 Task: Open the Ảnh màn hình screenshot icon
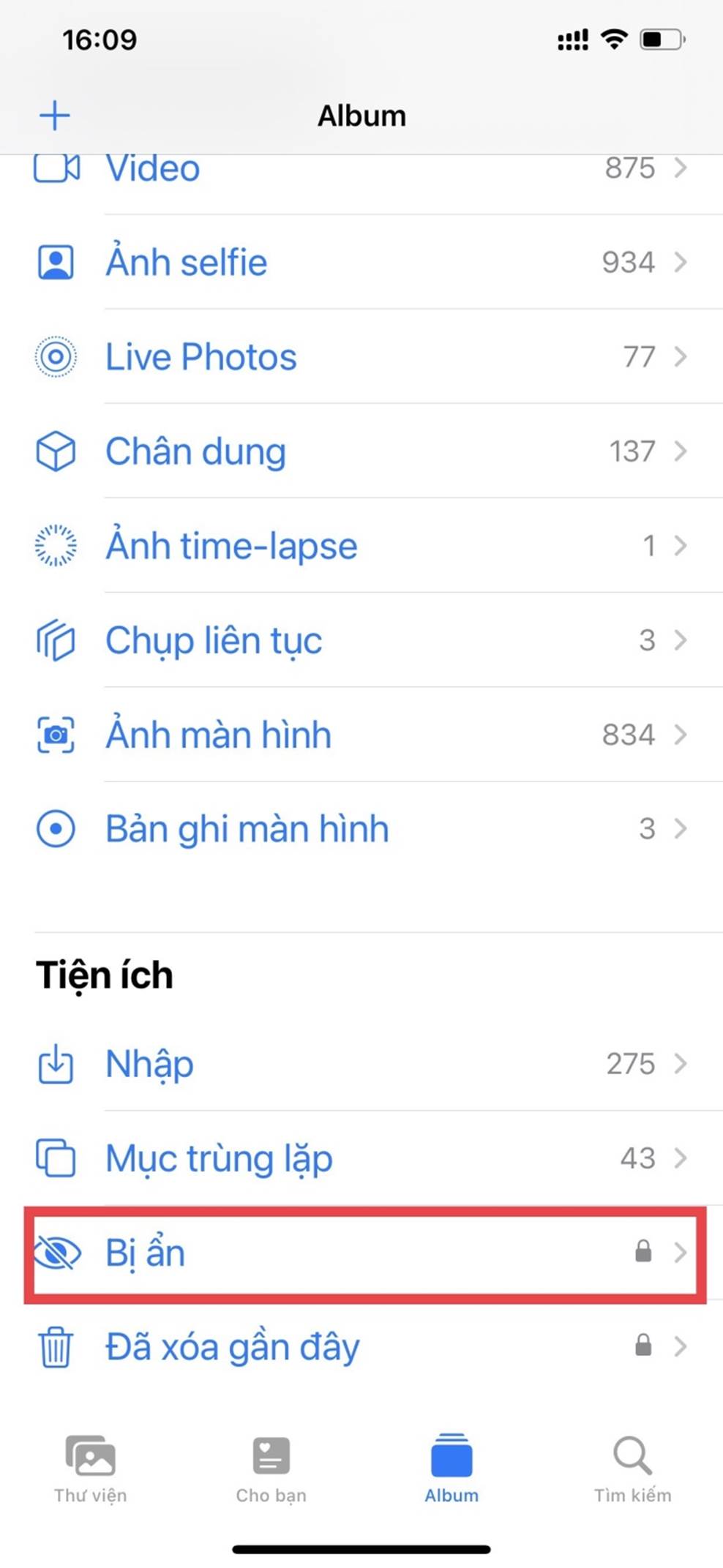[x=56, y=734]
